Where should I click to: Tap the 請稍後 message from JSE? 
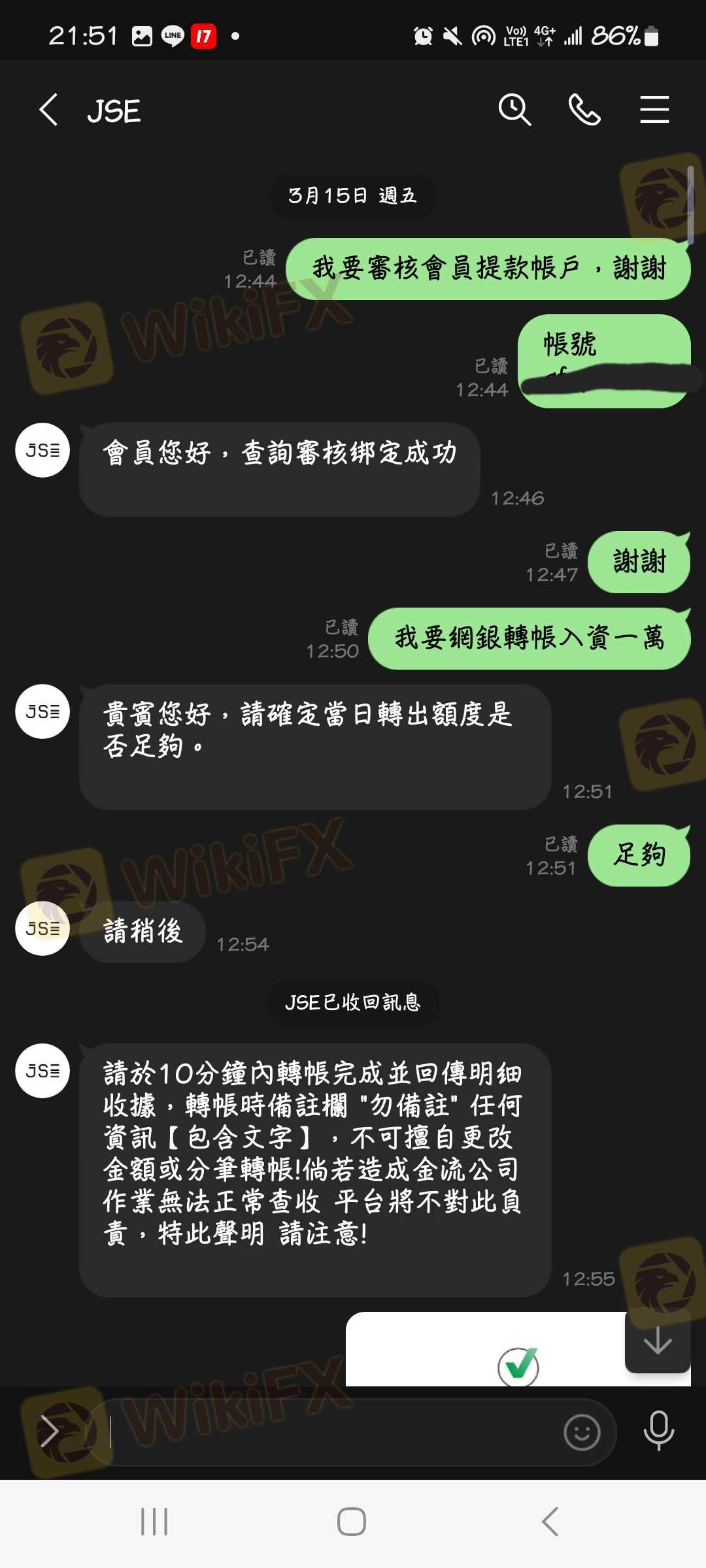tap(141, 933)
